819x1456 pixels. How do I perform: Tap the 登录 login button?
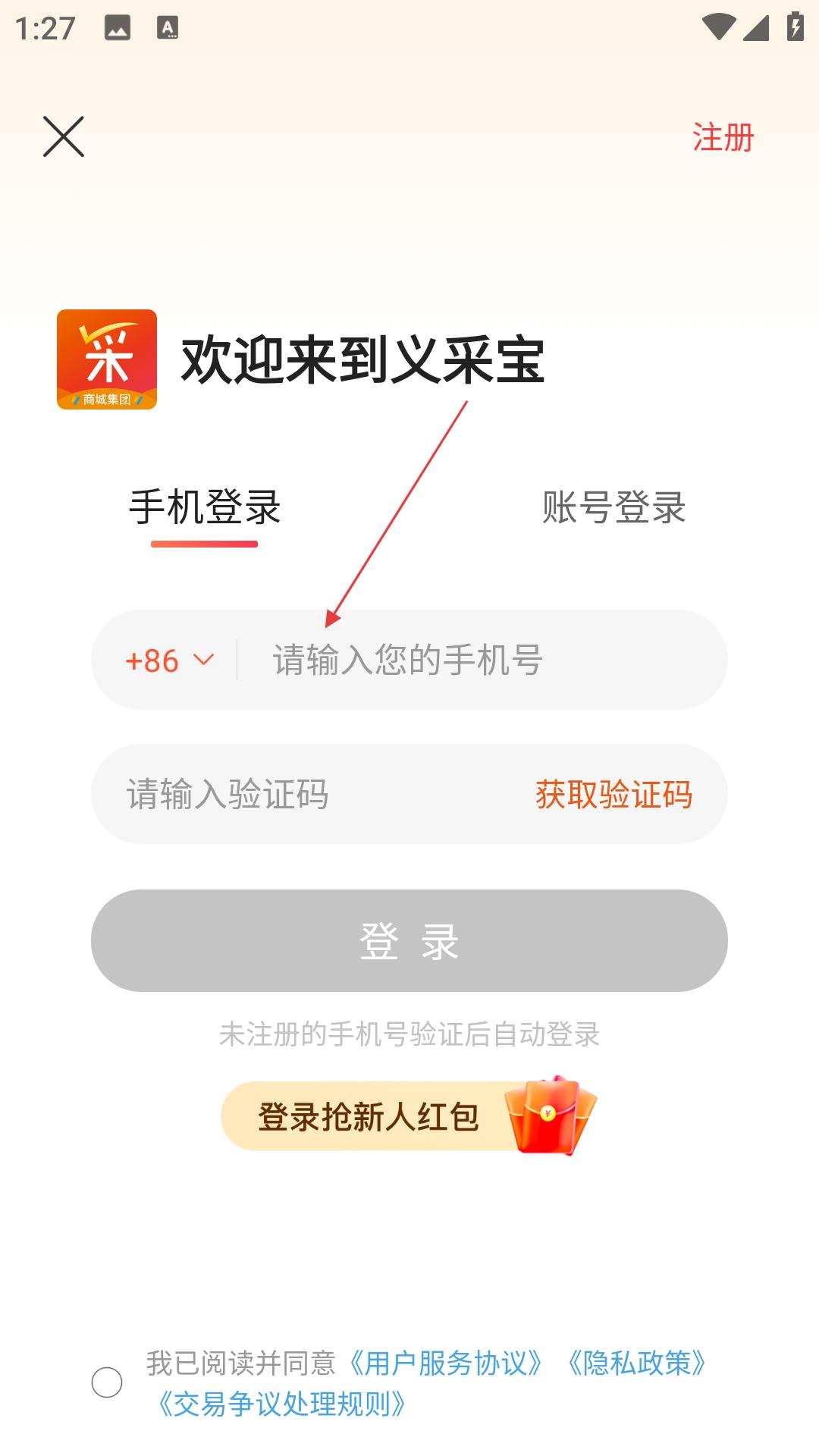click(409, 940)
